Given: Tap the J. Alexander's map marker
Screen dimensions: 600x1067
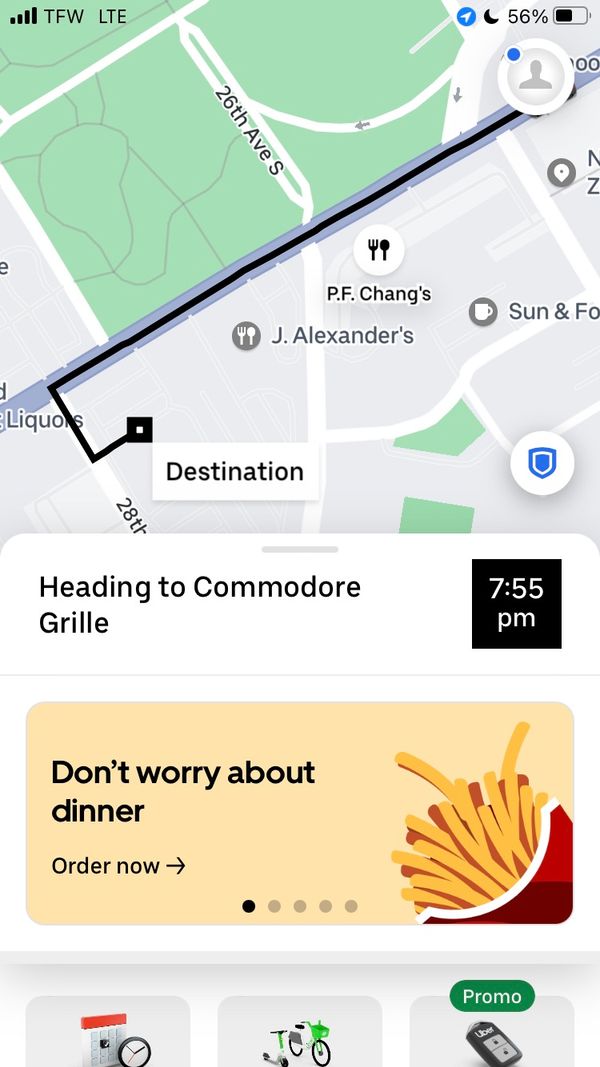Looking at the screenshot, I should click(246, 336).
